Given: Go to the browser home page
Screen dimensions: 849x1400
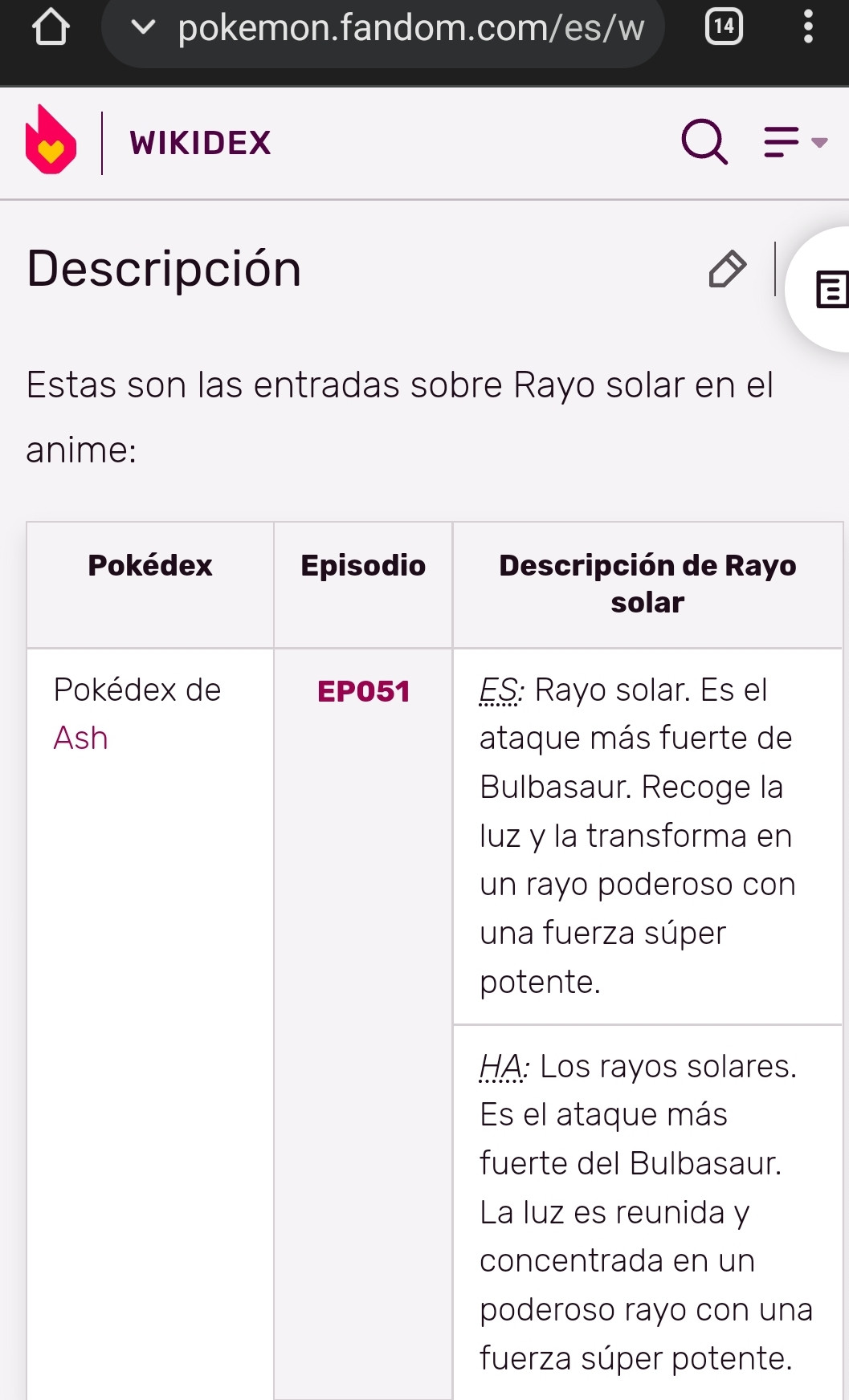Looking at the screenshot, I should (51, 28).
